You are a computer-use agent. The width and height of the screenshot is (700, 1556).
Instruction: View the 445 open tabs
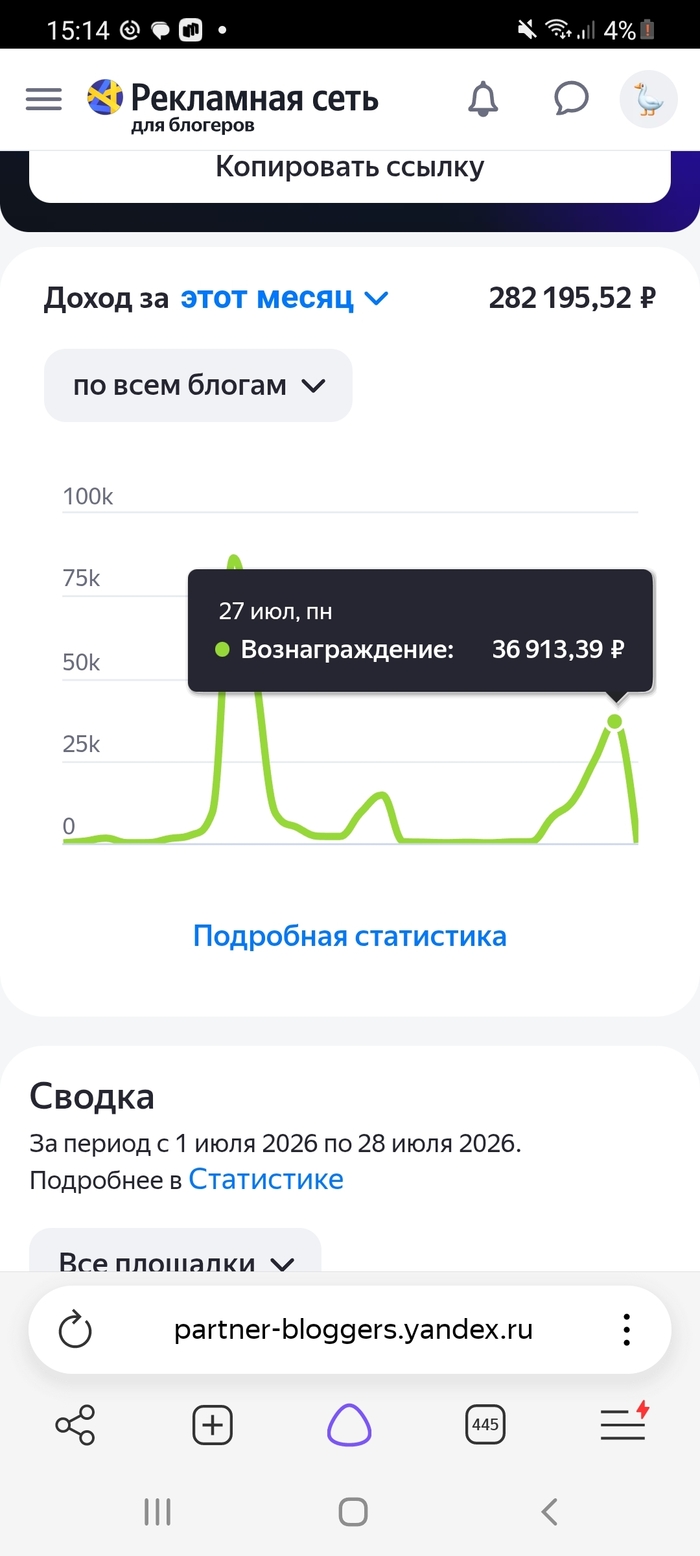(486, 1425)
